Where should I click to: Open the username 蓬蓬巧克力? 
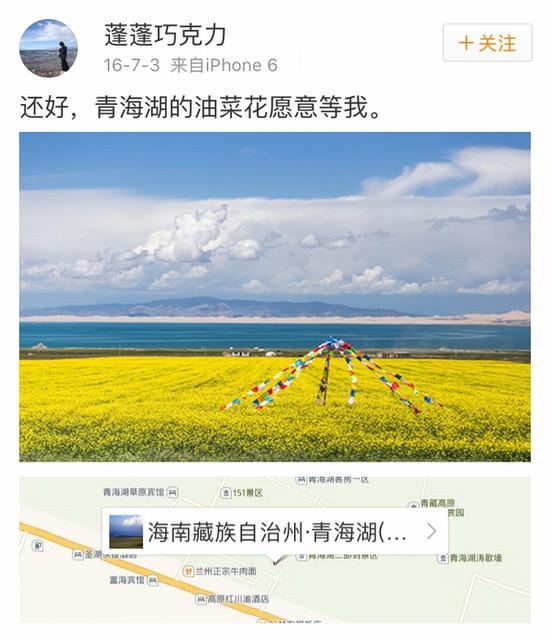(165, 35)
